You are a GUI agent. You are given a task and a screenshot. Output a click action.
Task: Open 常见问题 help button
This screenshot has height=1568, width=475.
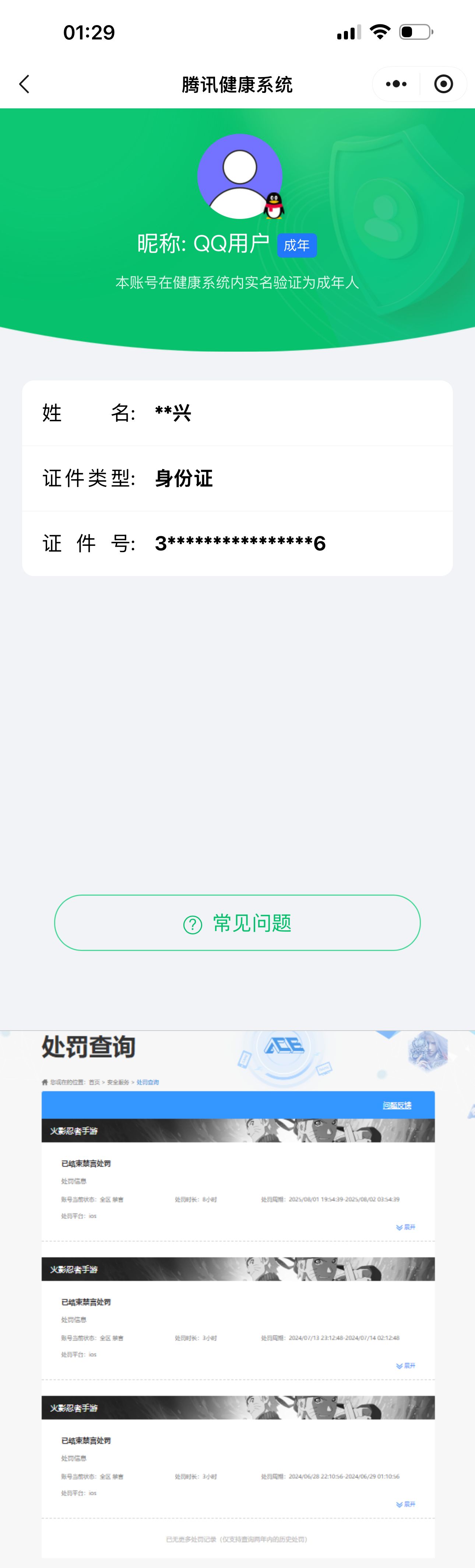237,923
